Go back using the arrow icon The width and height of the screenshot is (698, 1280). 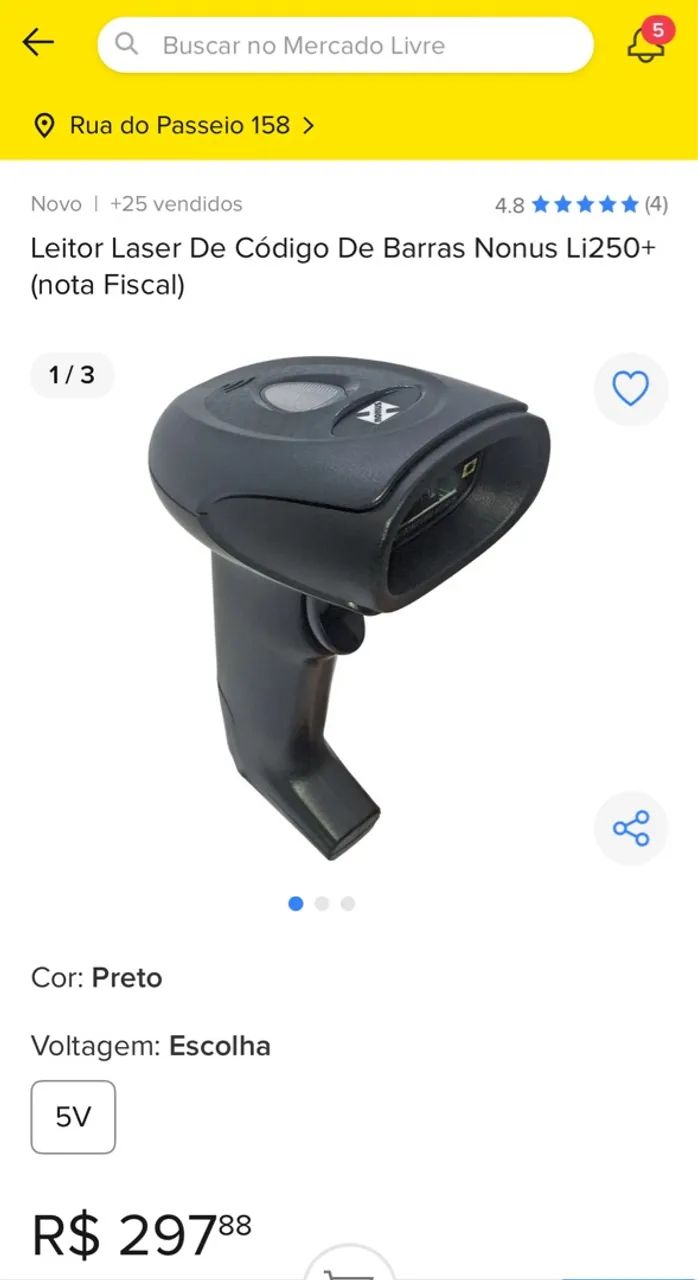tap(38, 43)
